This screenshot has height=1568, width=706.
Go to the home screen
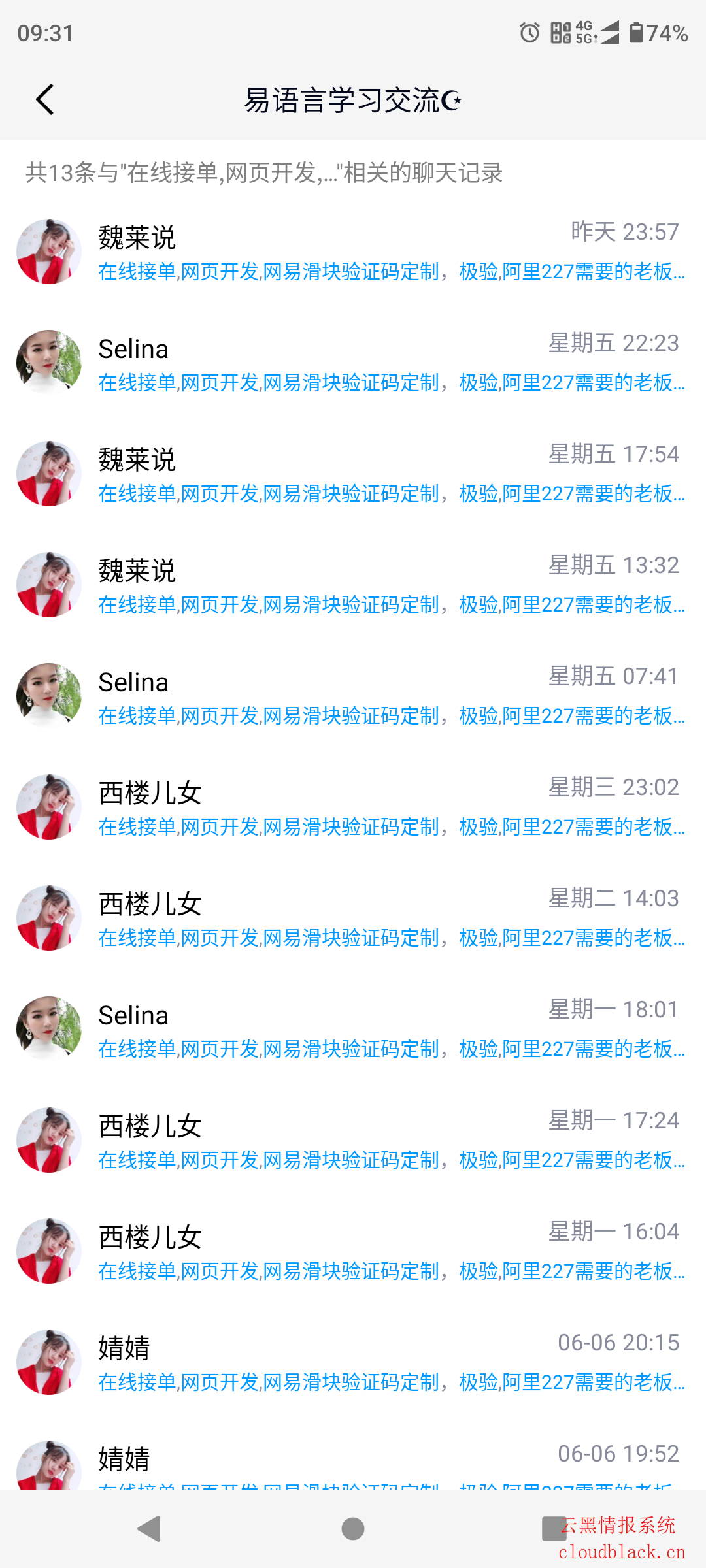(353, 1529)
